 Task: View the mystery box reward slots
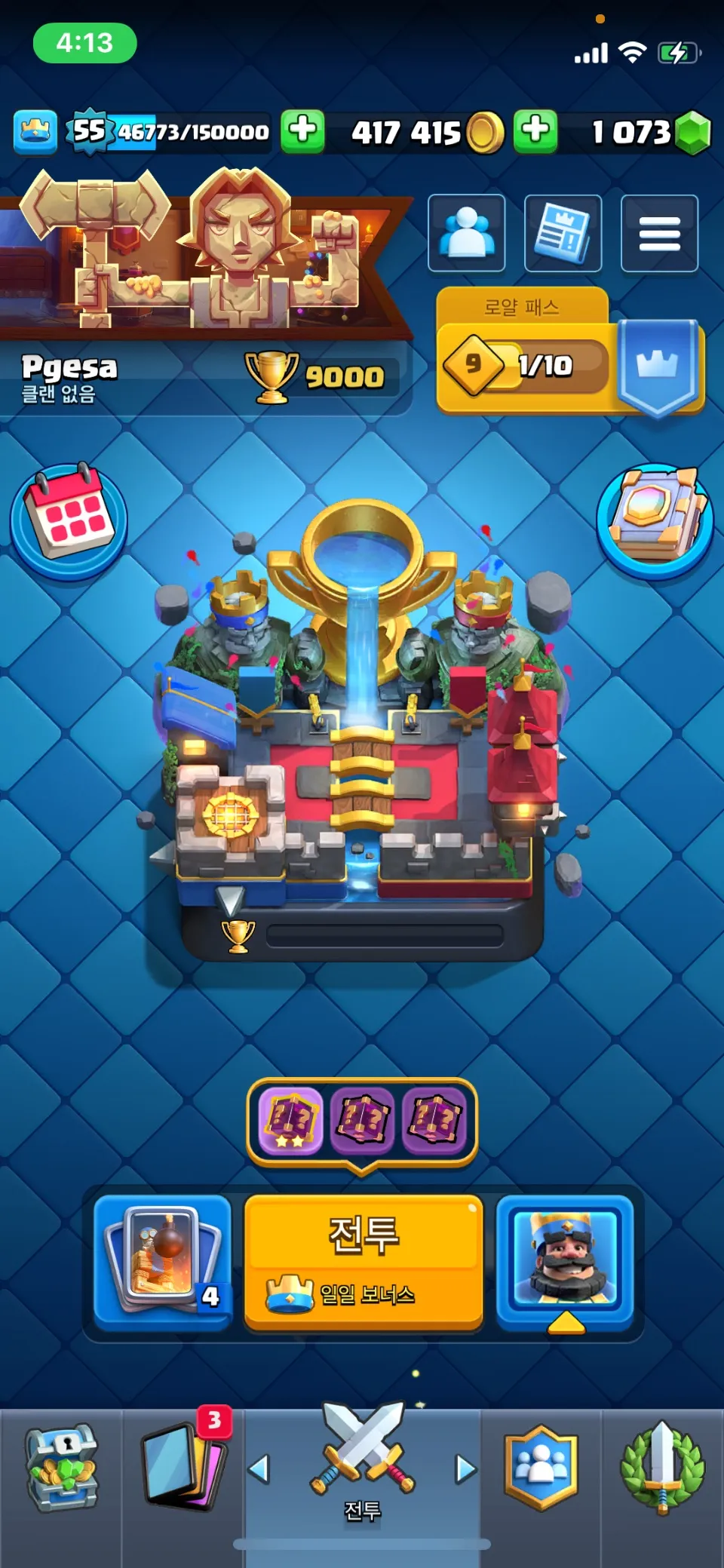(363, 1118)
